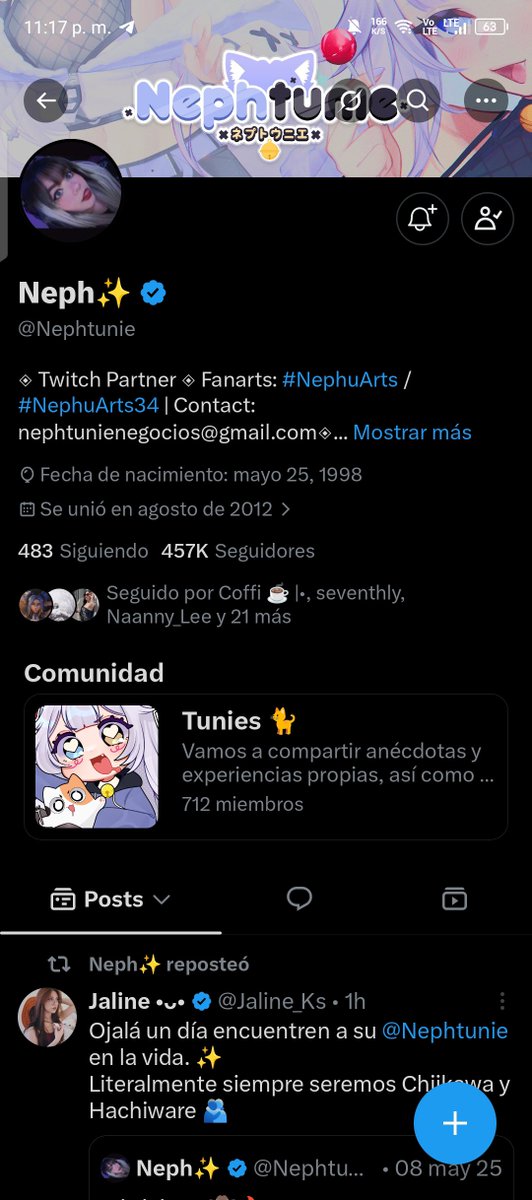Switch to the media tab
532x1200 pixels.
[x=454, y=899]
